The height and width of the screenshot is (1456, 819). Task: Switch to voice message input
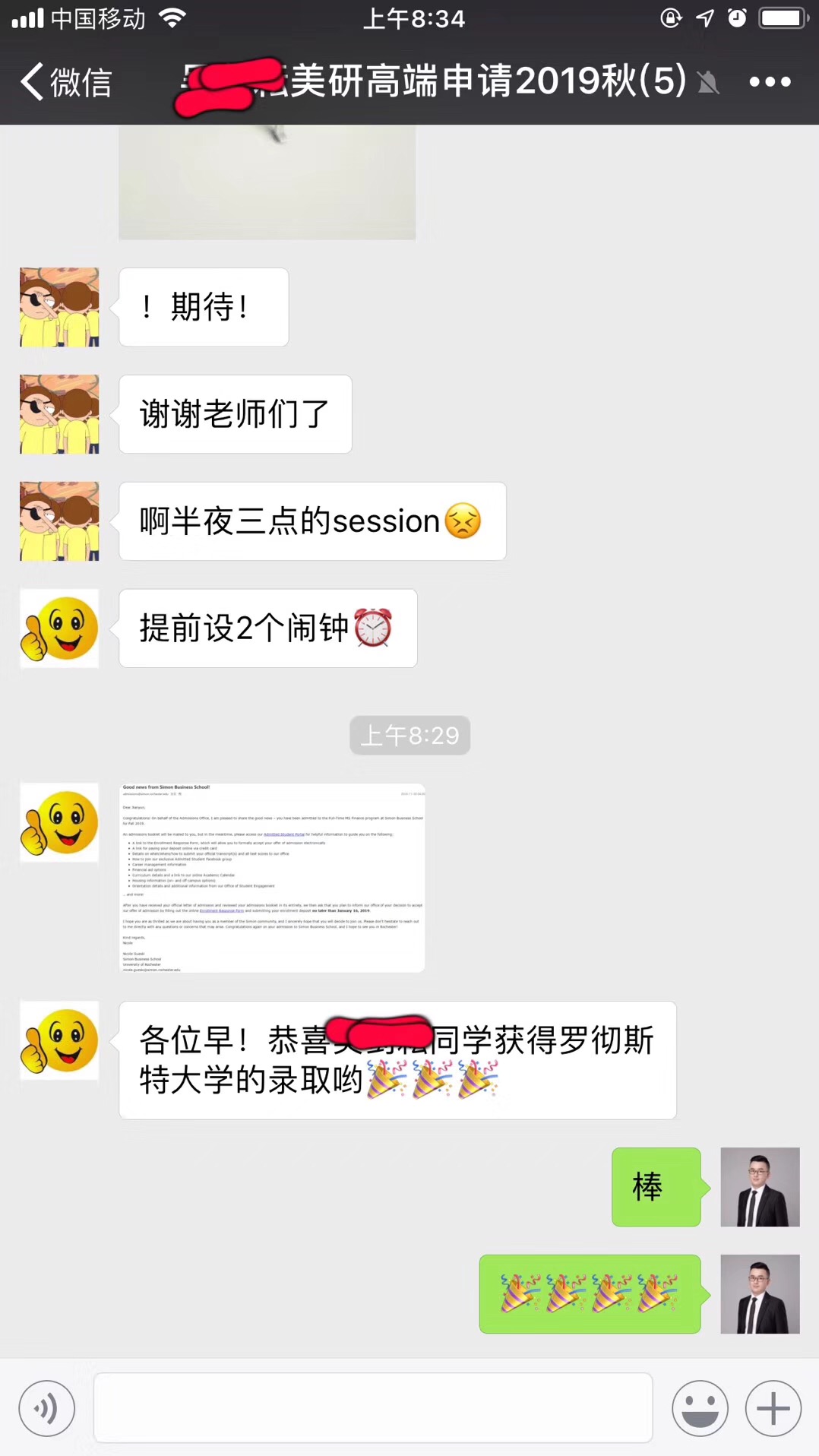pos(47,1408)
